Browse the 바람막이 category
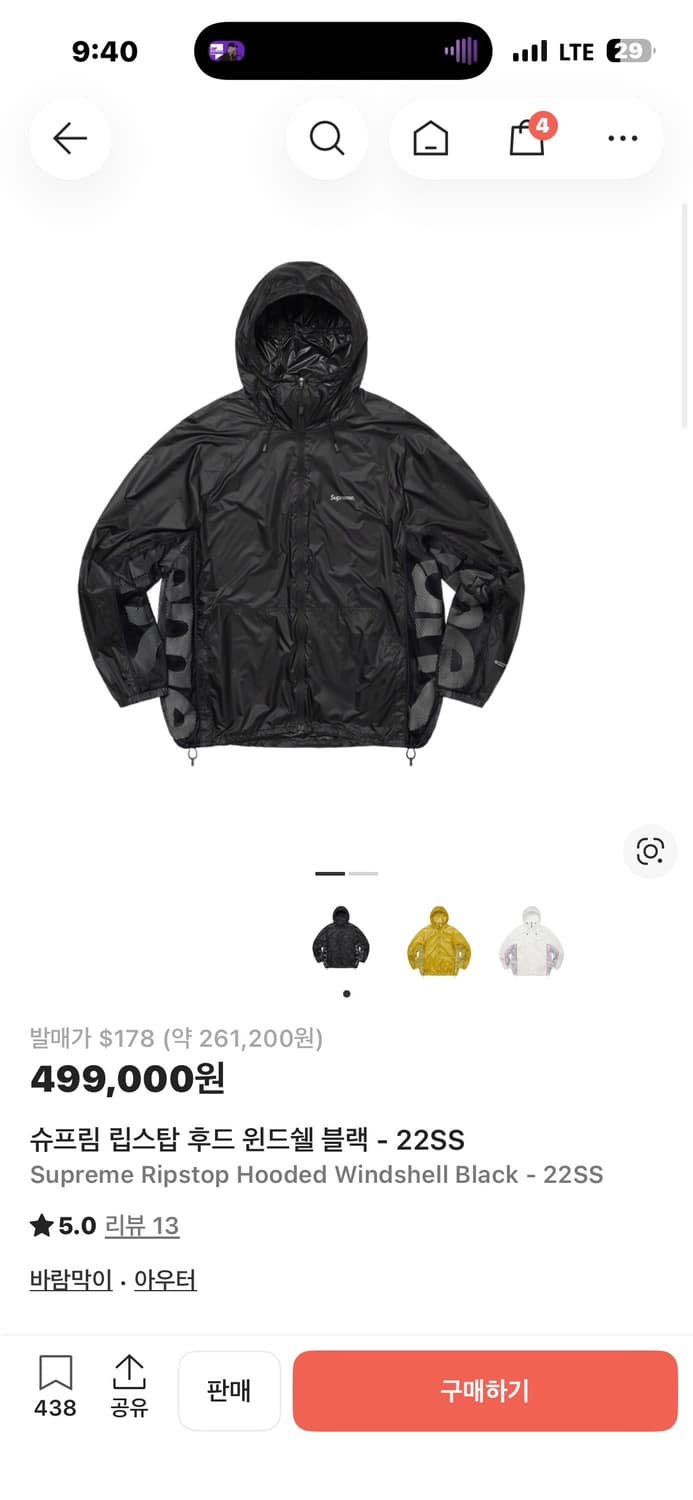The image size is (693, 1500). click(71, 1280)
